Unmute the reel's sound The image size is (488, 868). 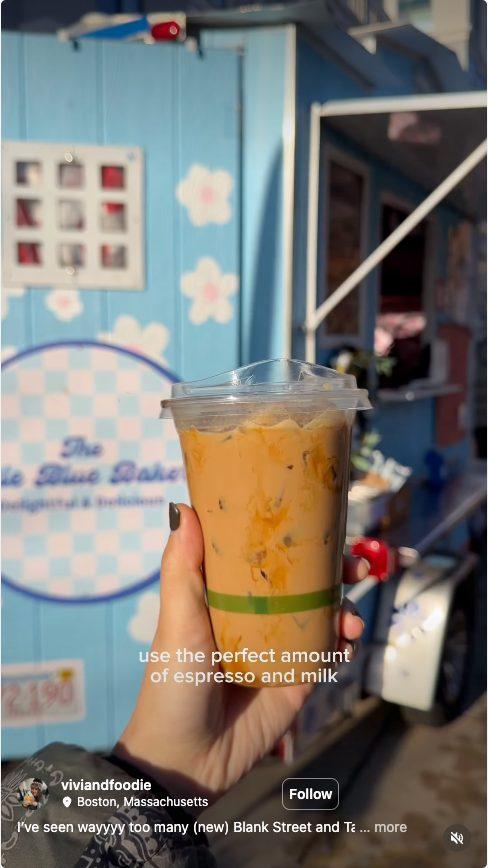pos(457,838)
